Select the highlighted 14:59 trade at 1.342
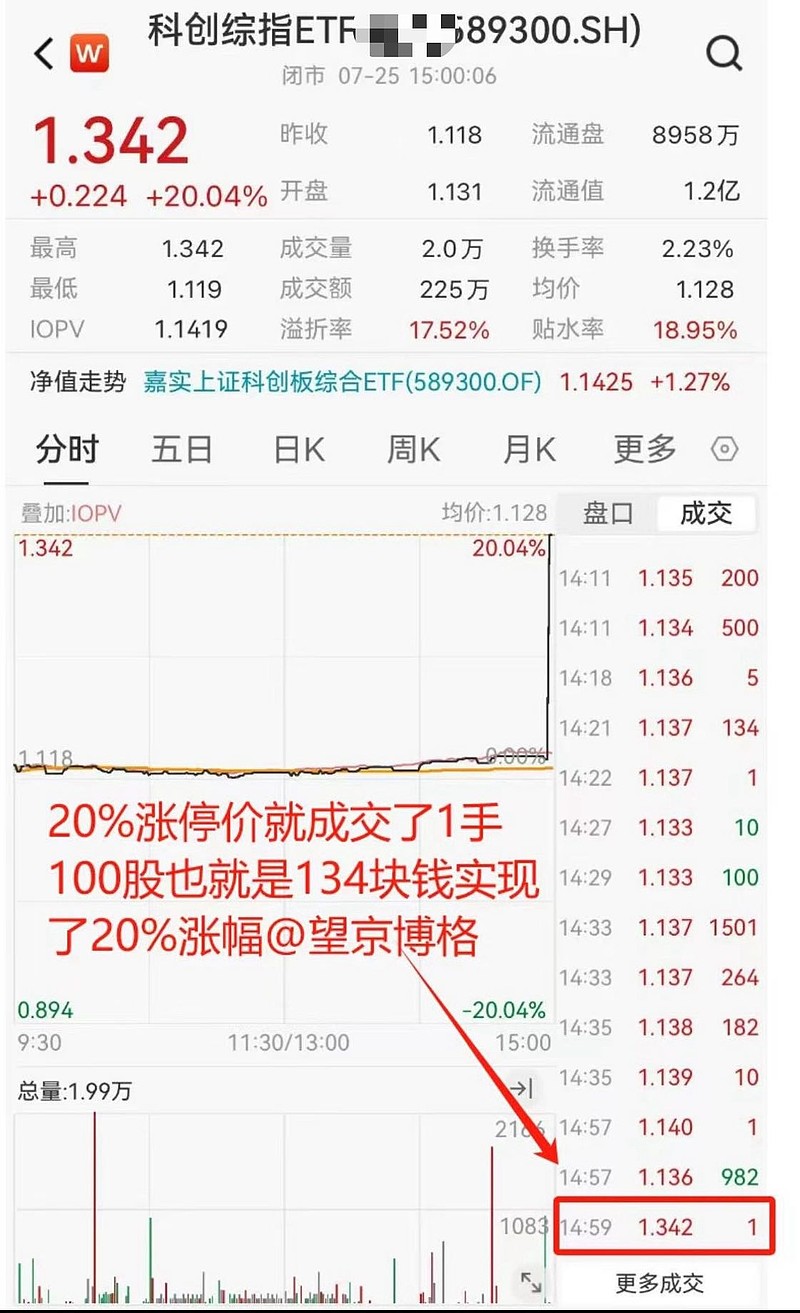This screenshot has width=800, height=1313. tap(663, 1227)
